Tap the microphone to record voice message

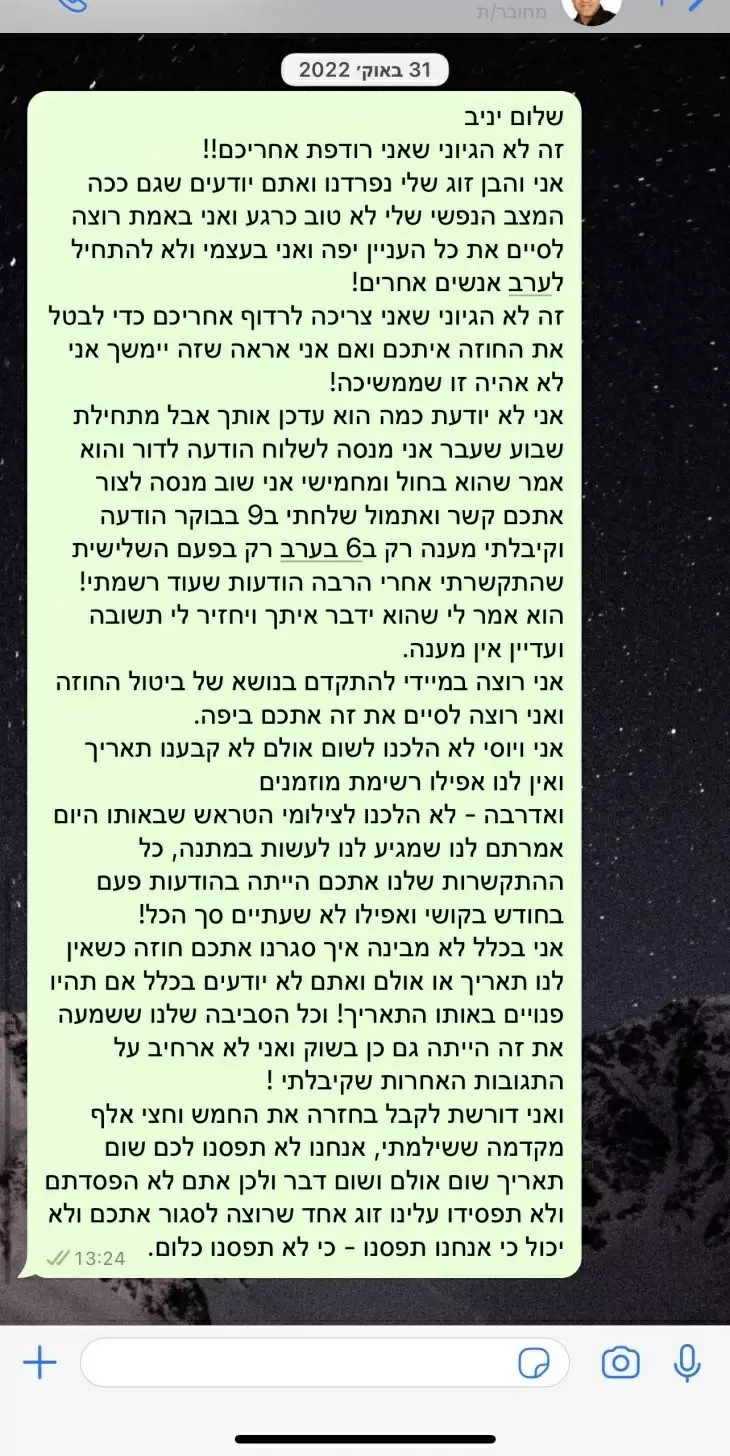coord(687,1362)
